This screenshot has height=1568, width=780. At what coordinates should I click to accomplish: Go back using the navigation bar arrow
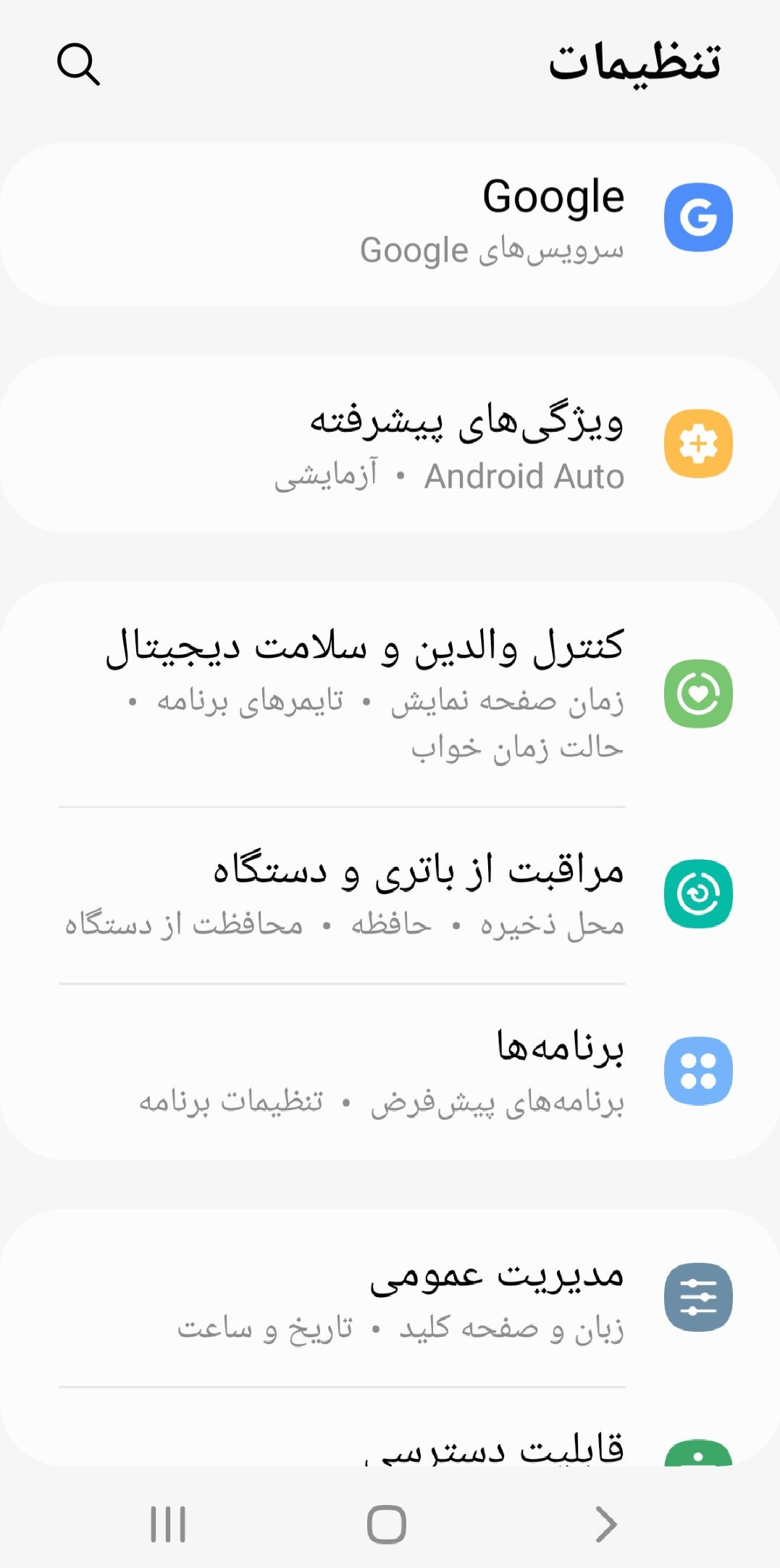tap(605, 1525)
